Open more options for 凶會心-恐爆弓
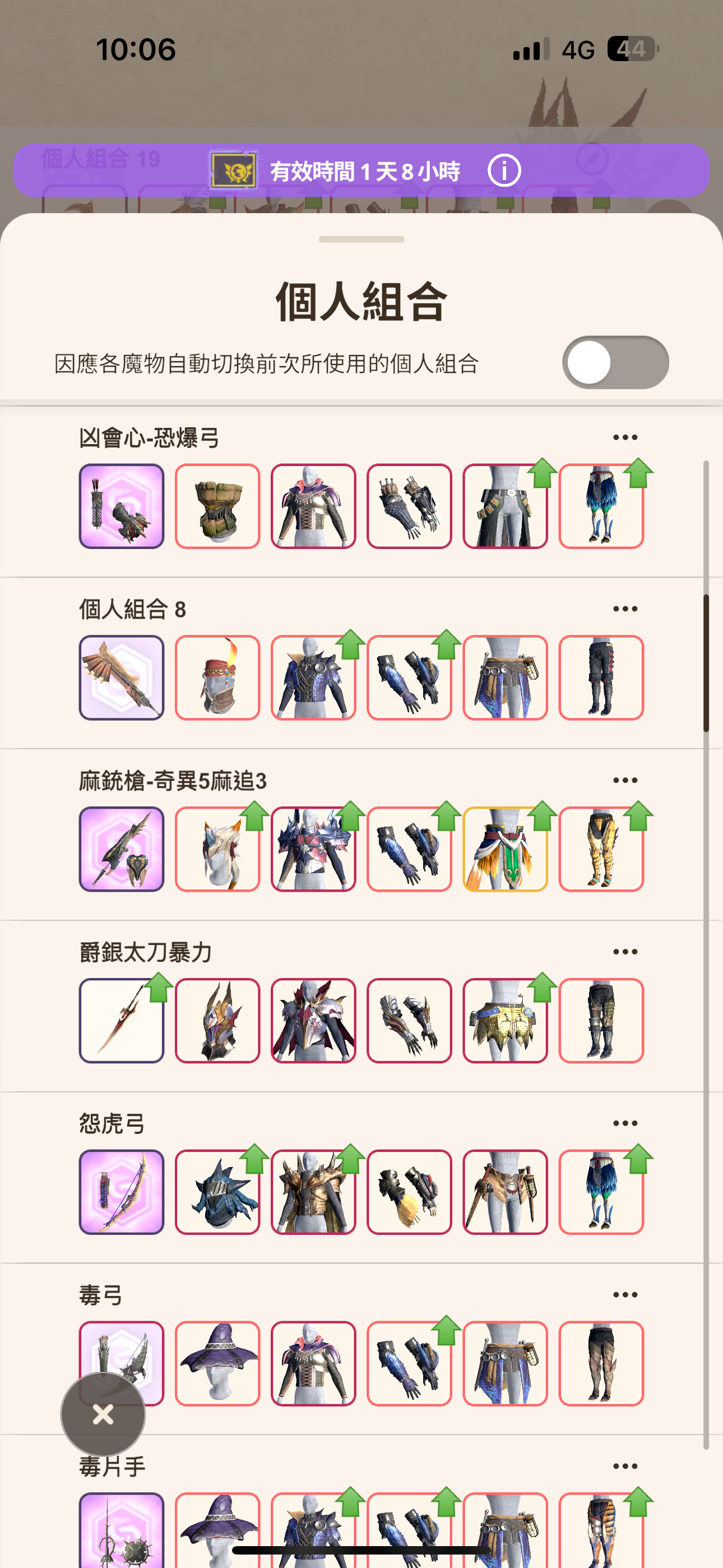This screenshot has width=723, height=1568. pos(624,437)
